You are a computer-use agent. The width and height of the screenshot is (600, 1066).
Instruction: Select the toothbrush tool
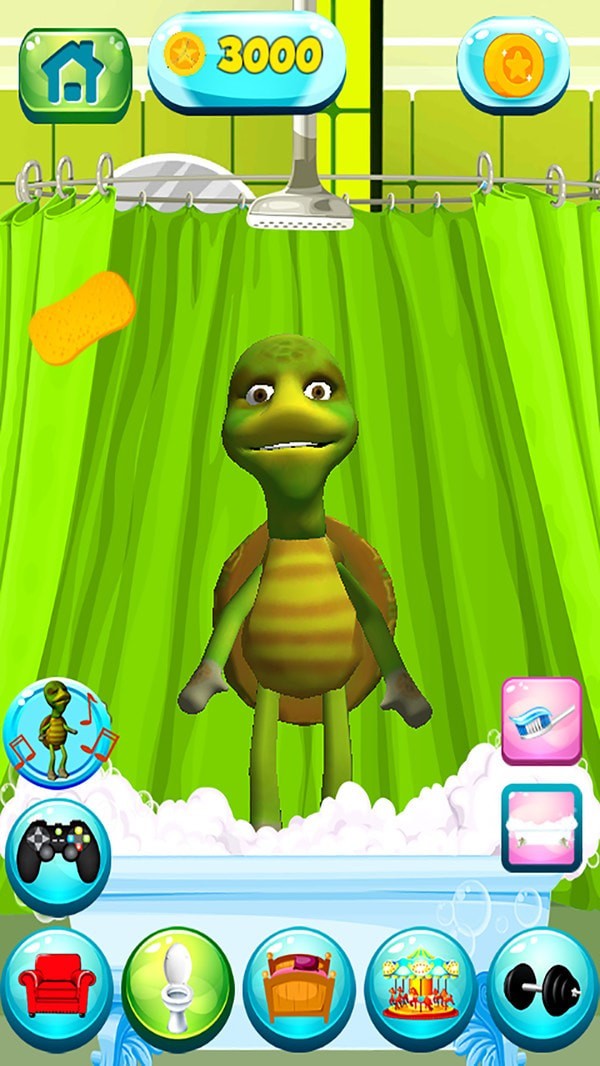[541, 720]
